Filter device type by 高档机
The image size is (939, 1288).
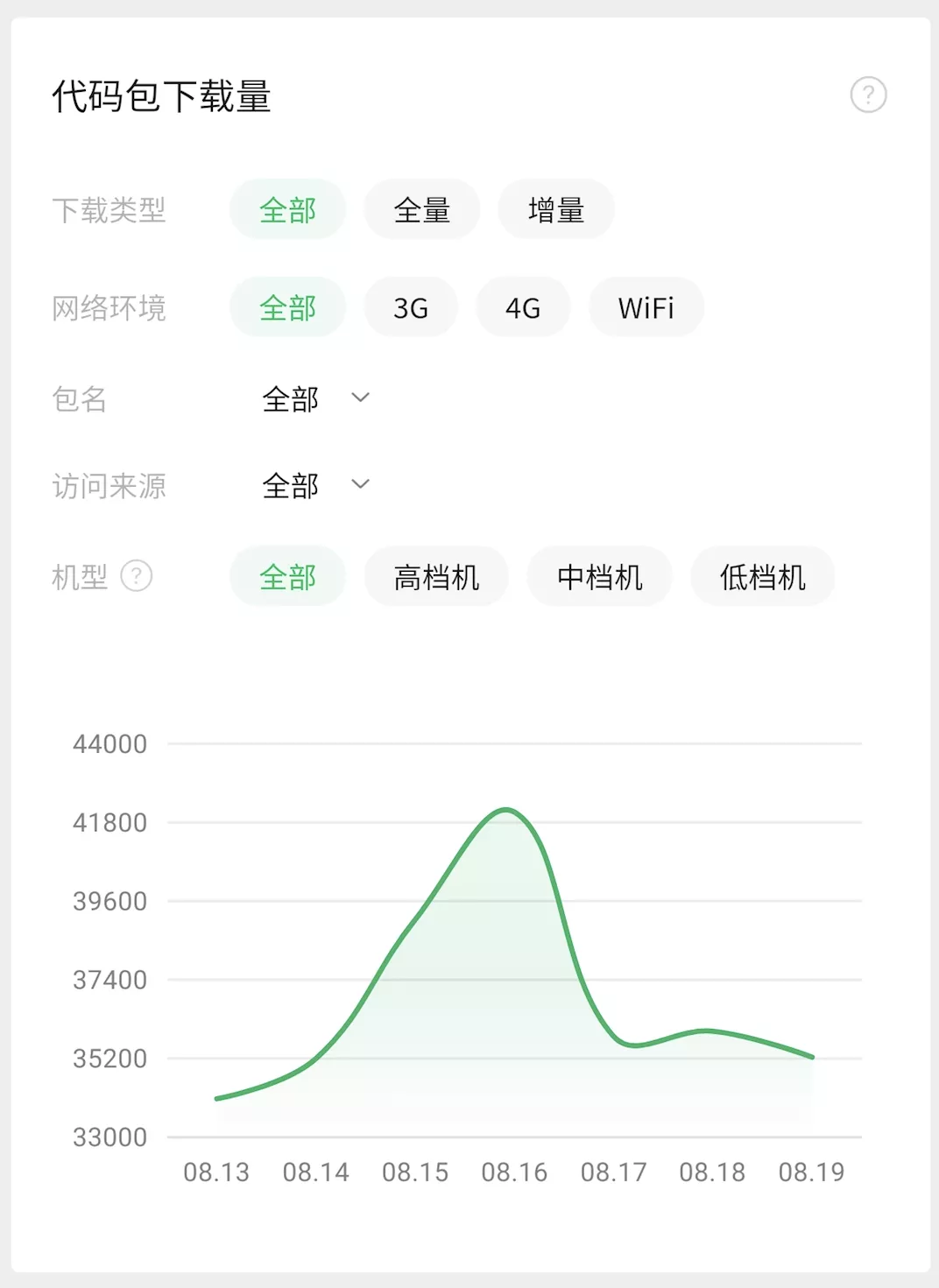[x=436, y=577]
